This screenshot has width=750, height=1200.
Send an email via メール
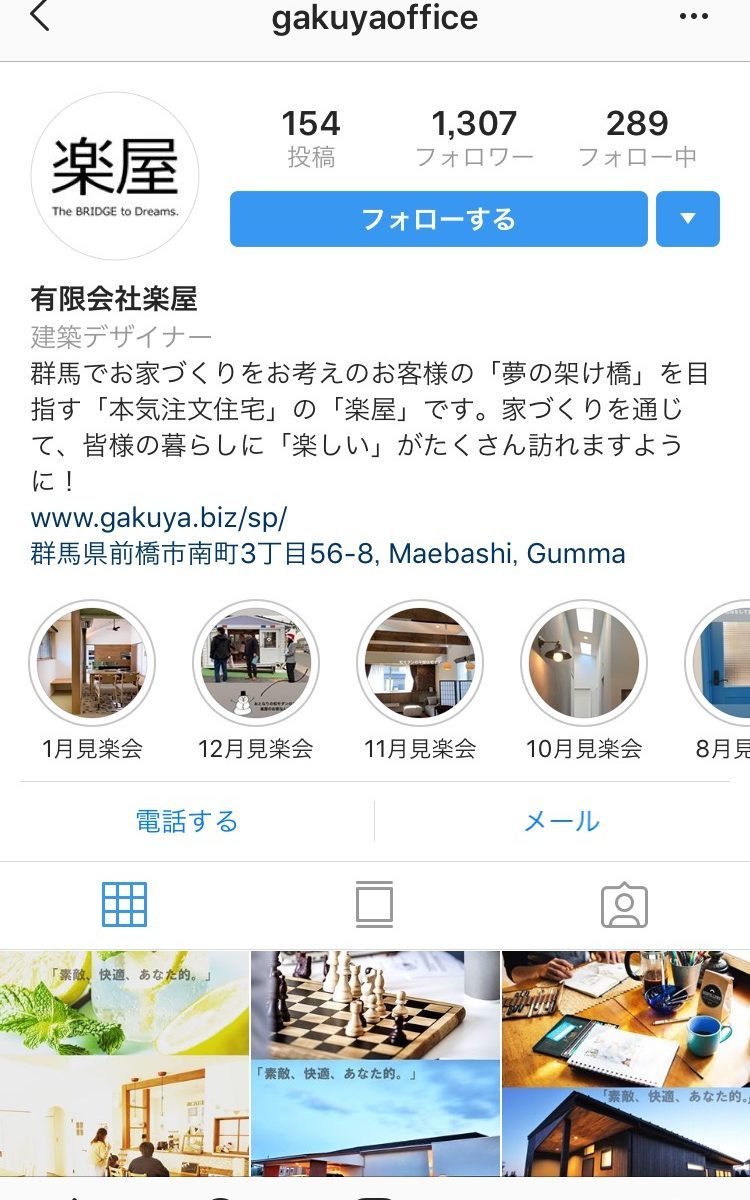562,821
